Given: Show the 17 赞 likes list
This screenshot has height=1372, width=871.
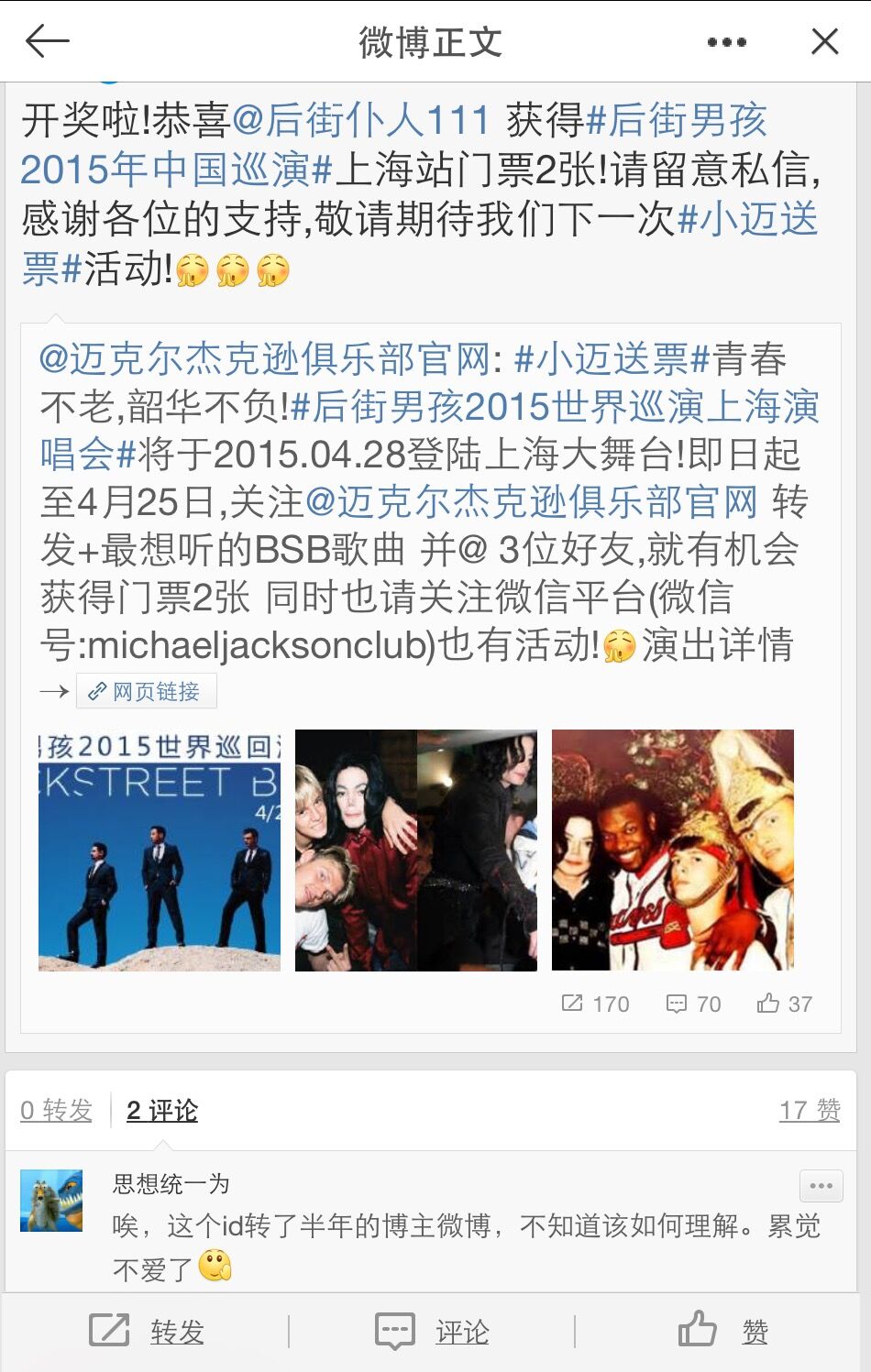Looking at the screenshot, I should pos(809,1110).
